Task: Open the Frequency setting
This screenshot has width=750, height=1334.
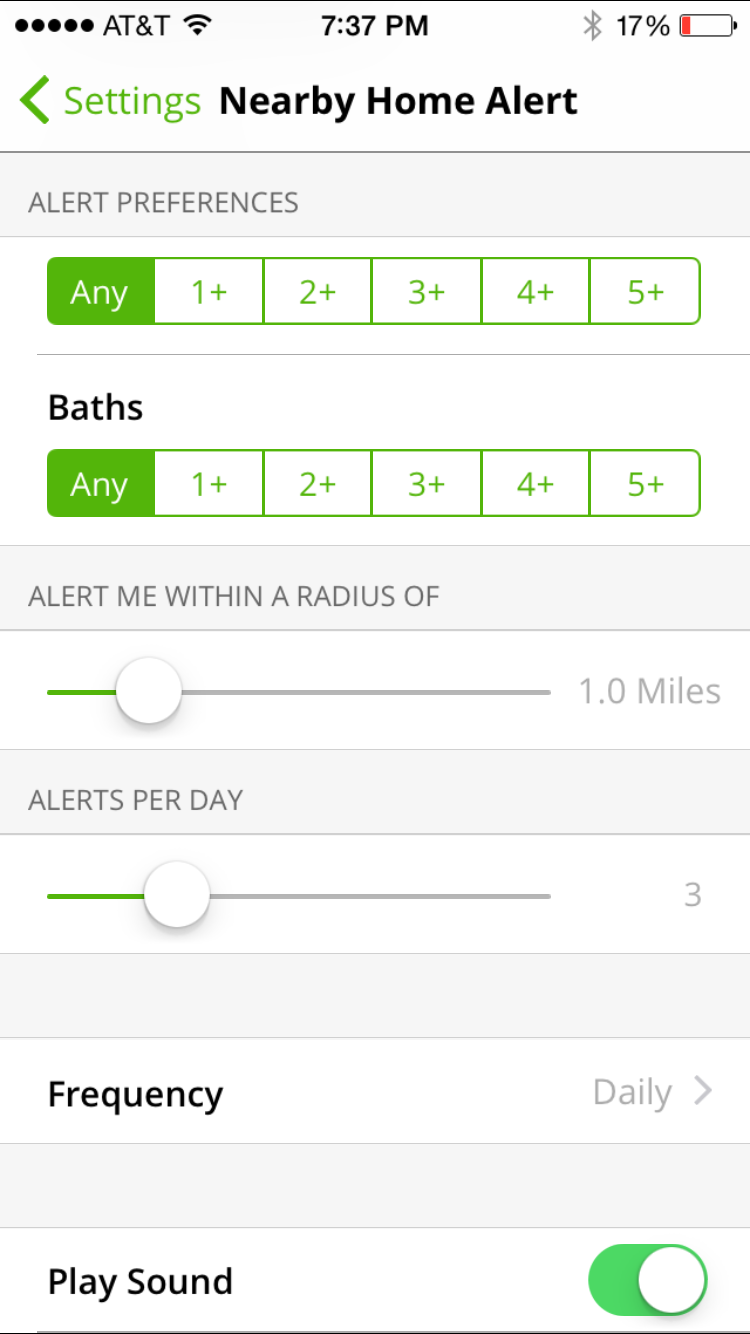Action: (x=375, y=1091)
